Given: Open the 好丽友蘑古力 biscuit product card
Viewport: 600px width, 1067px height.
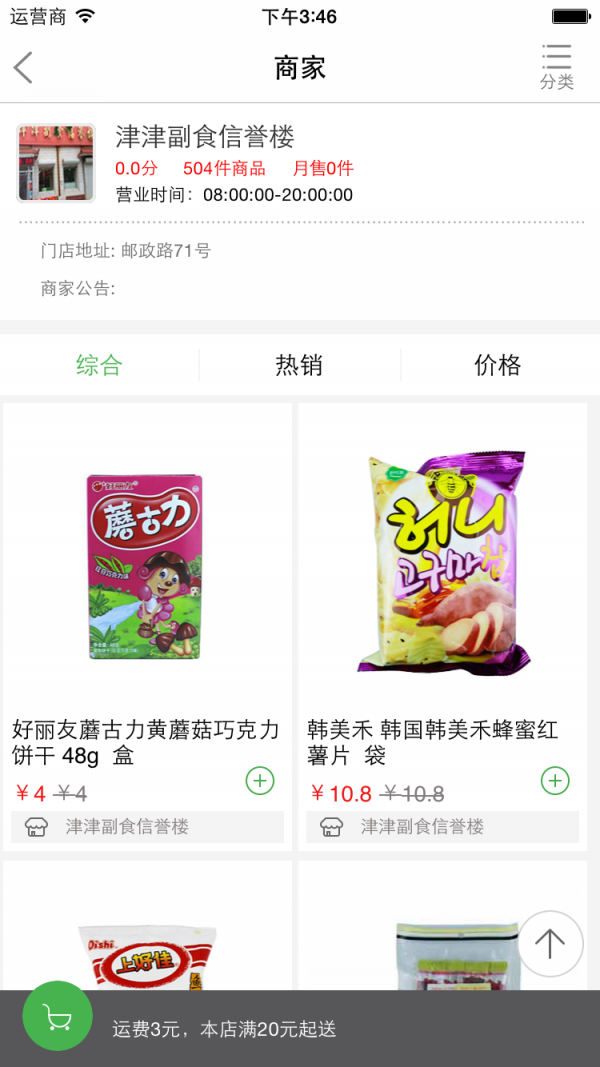Looking at the screenshot, I should click(147, 570).
